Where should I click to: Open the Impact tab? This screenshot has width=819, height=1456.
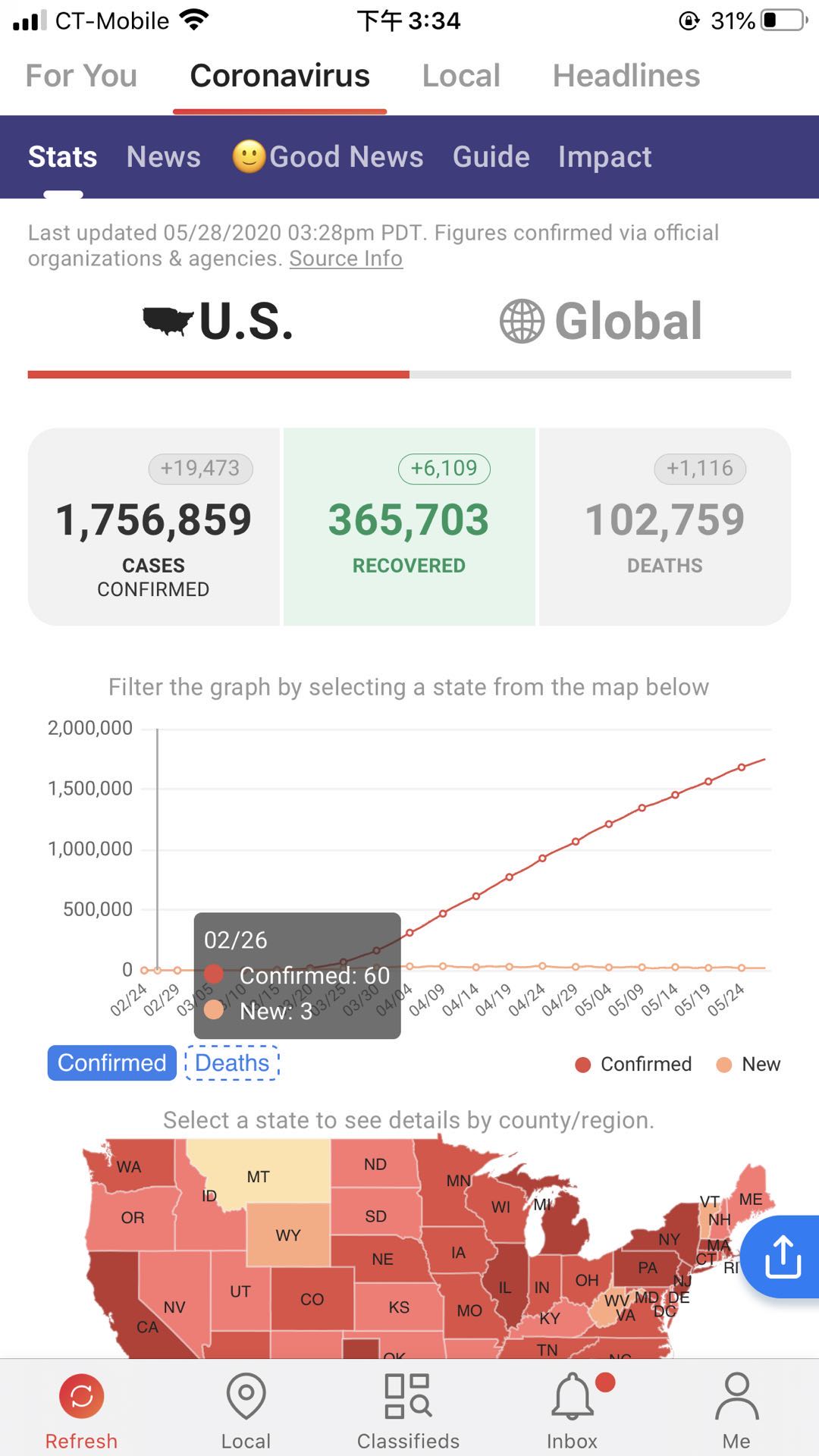(605, 157)
